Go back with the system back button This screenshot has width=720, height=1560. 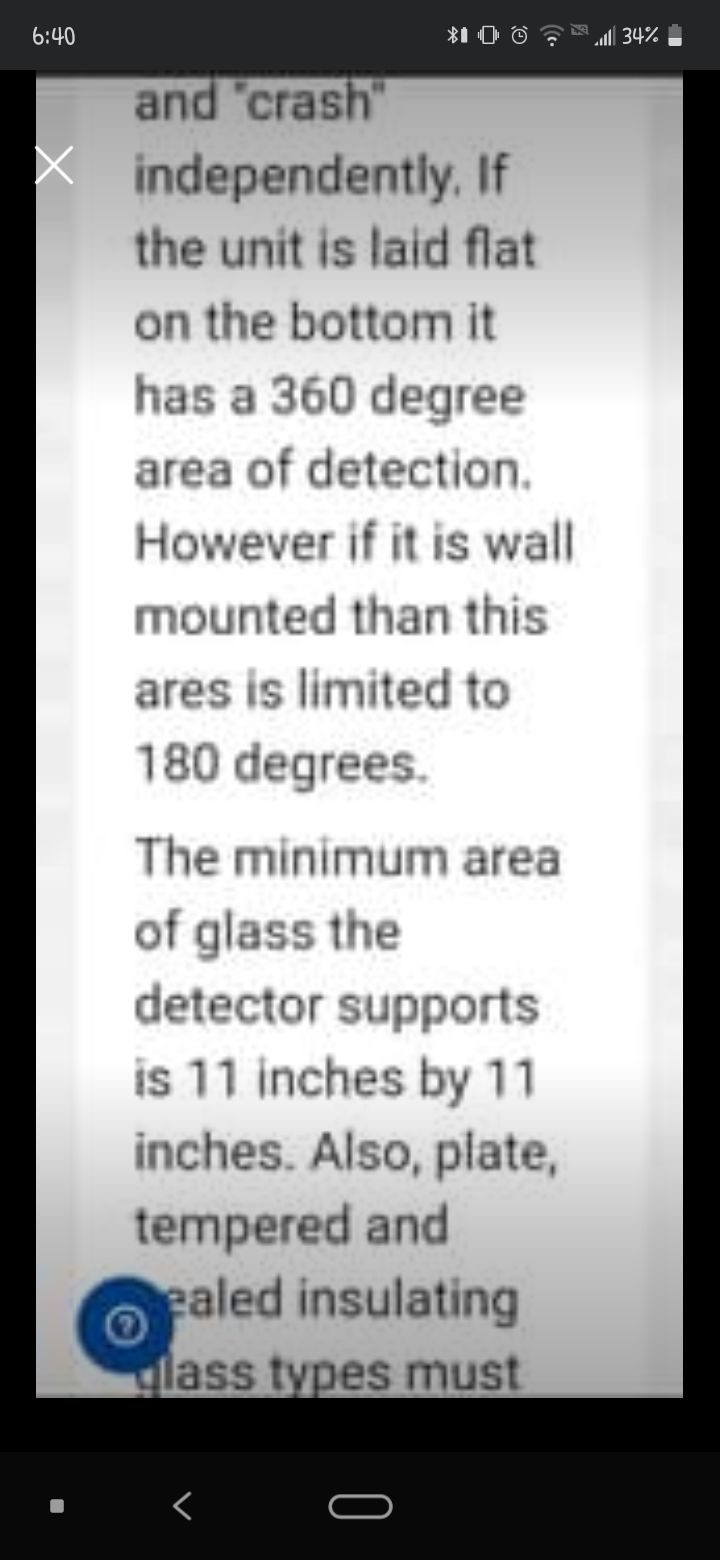pyautogui.click(x=182, y=1505)
